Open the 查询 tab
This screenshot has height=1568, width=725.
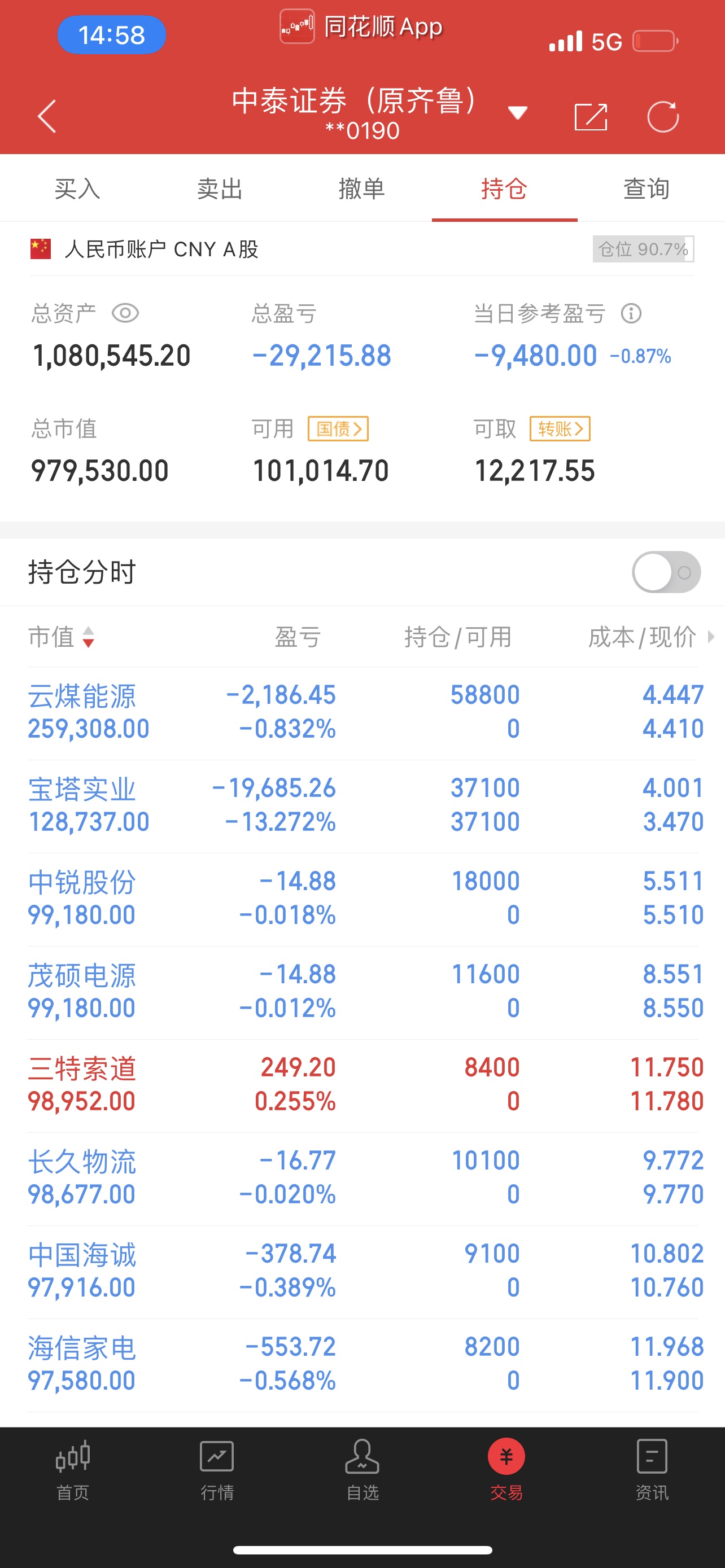pos(647,189)
